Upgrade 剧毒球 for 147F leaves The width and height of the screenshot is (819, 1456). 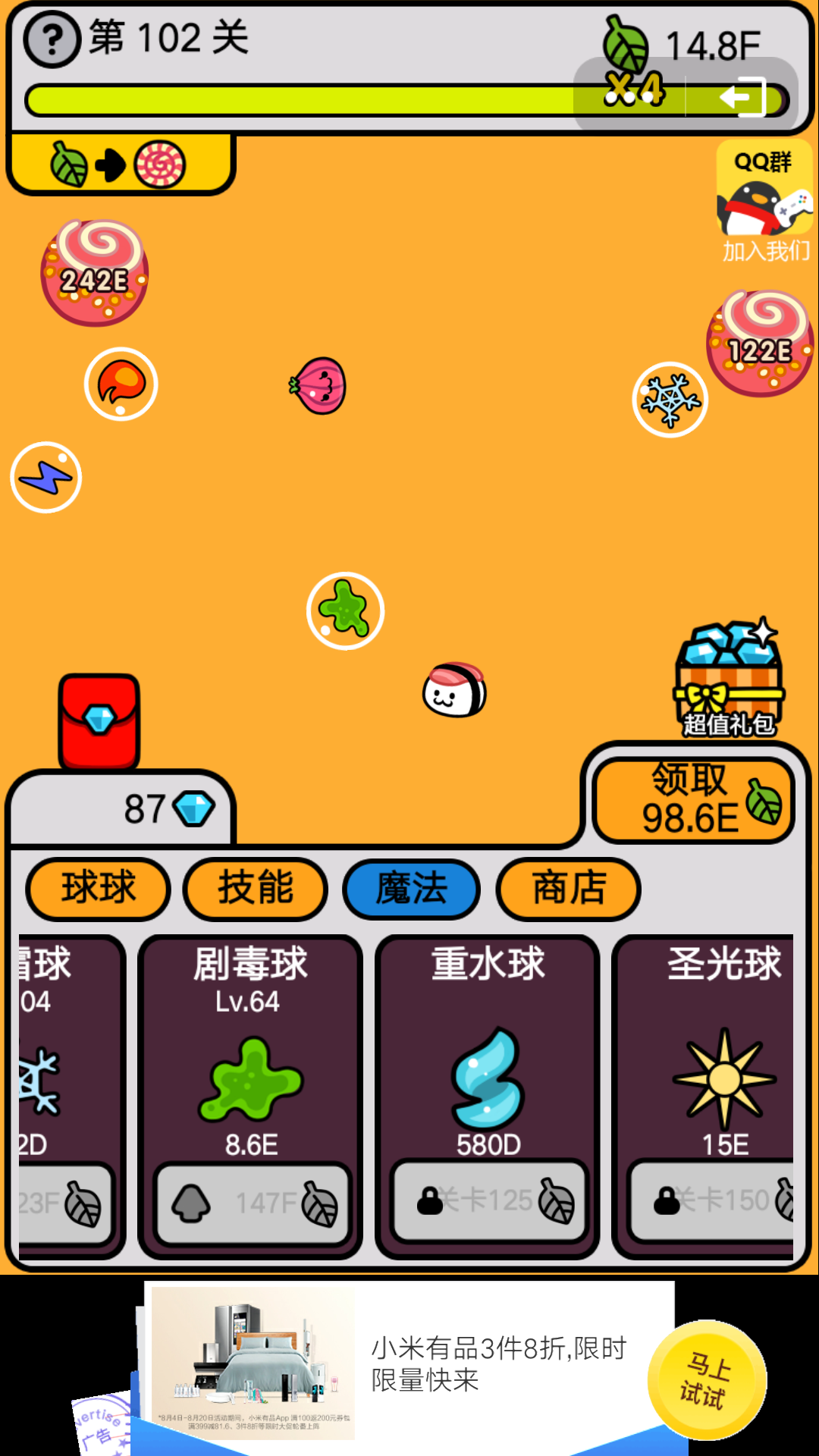coord(252,1202)
